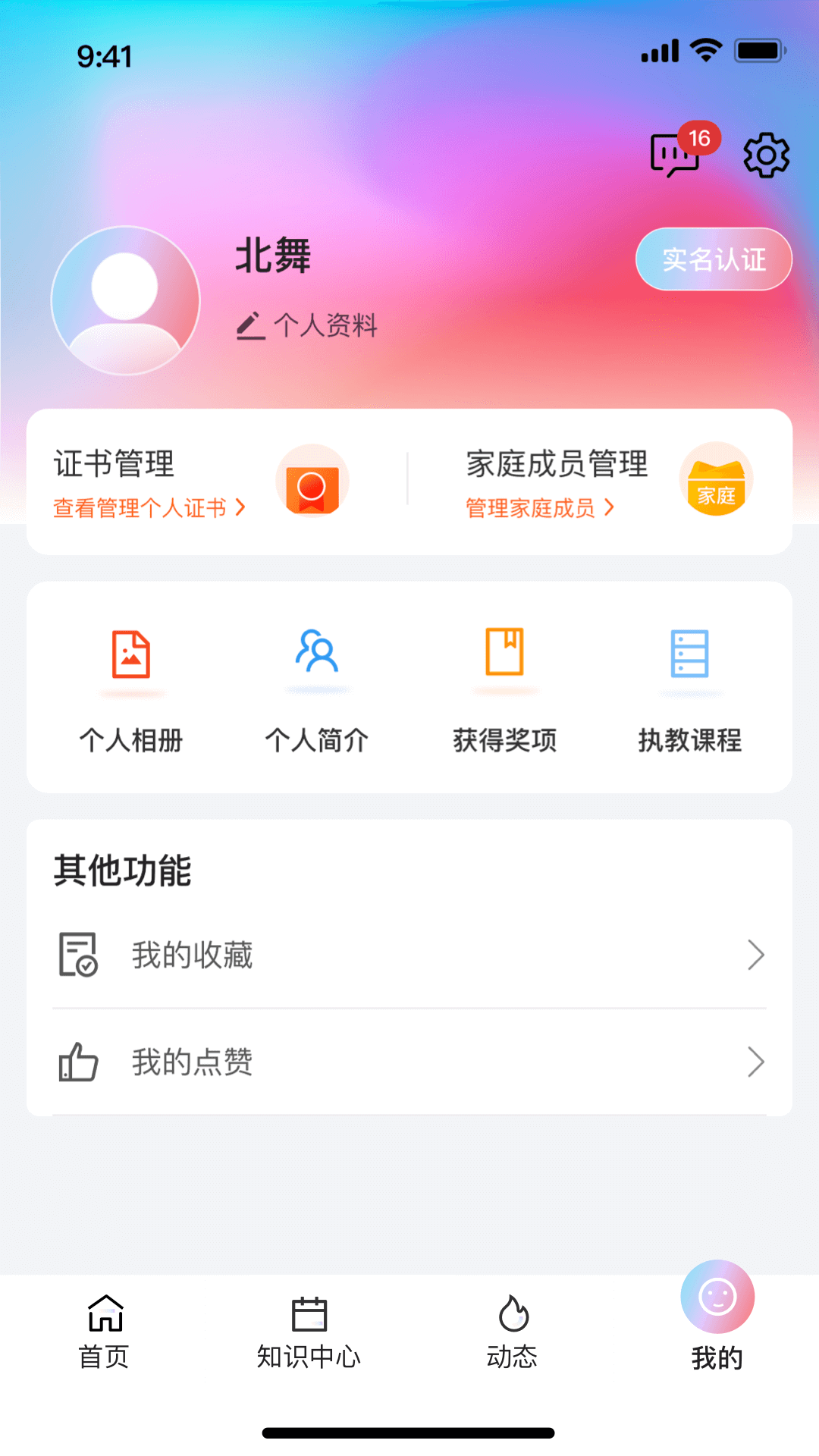Screen dimensions: 819x1456
Task: Click the edit pencil beside 个人资料
Action: coord(250,326)
